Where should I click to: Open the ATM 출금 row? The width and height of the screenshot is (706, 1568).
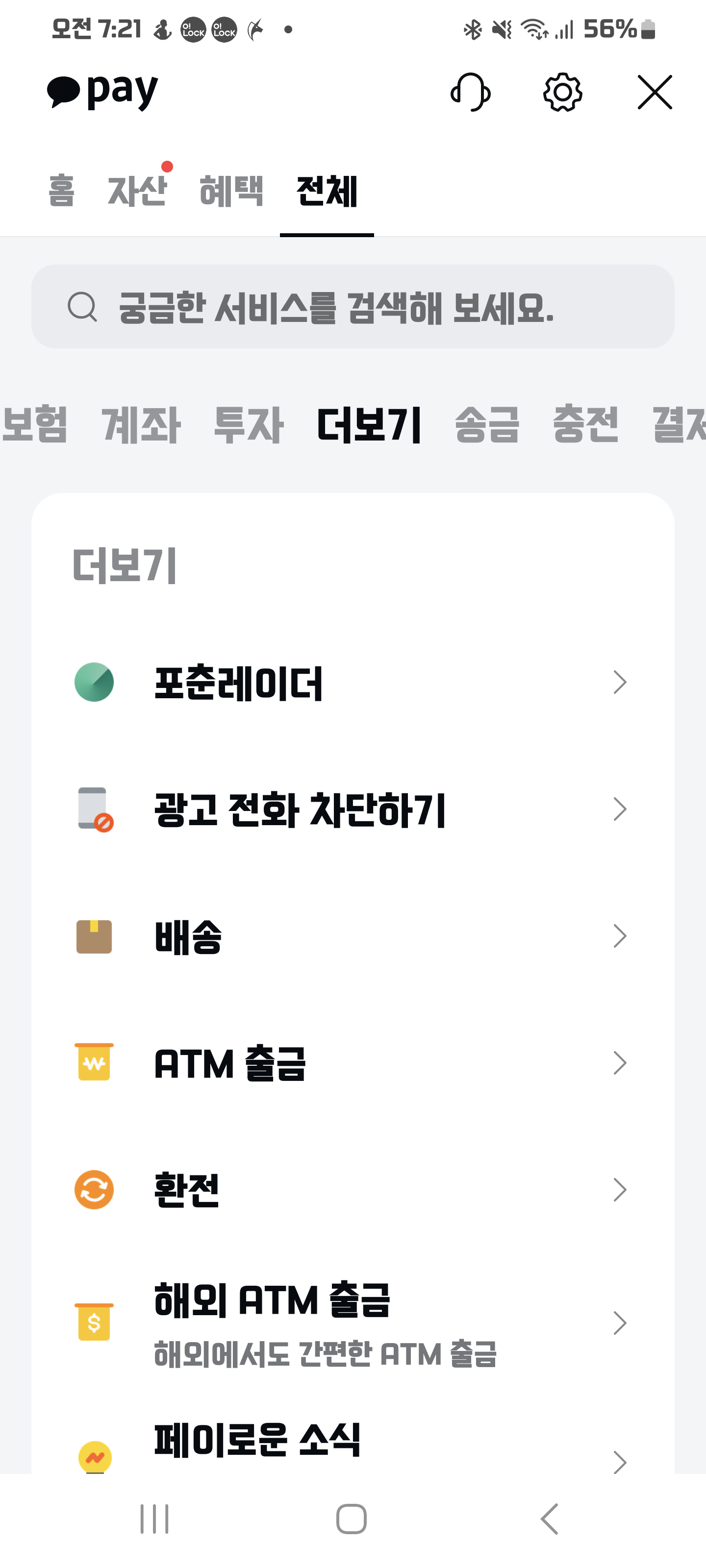[x=353, y=1063]
